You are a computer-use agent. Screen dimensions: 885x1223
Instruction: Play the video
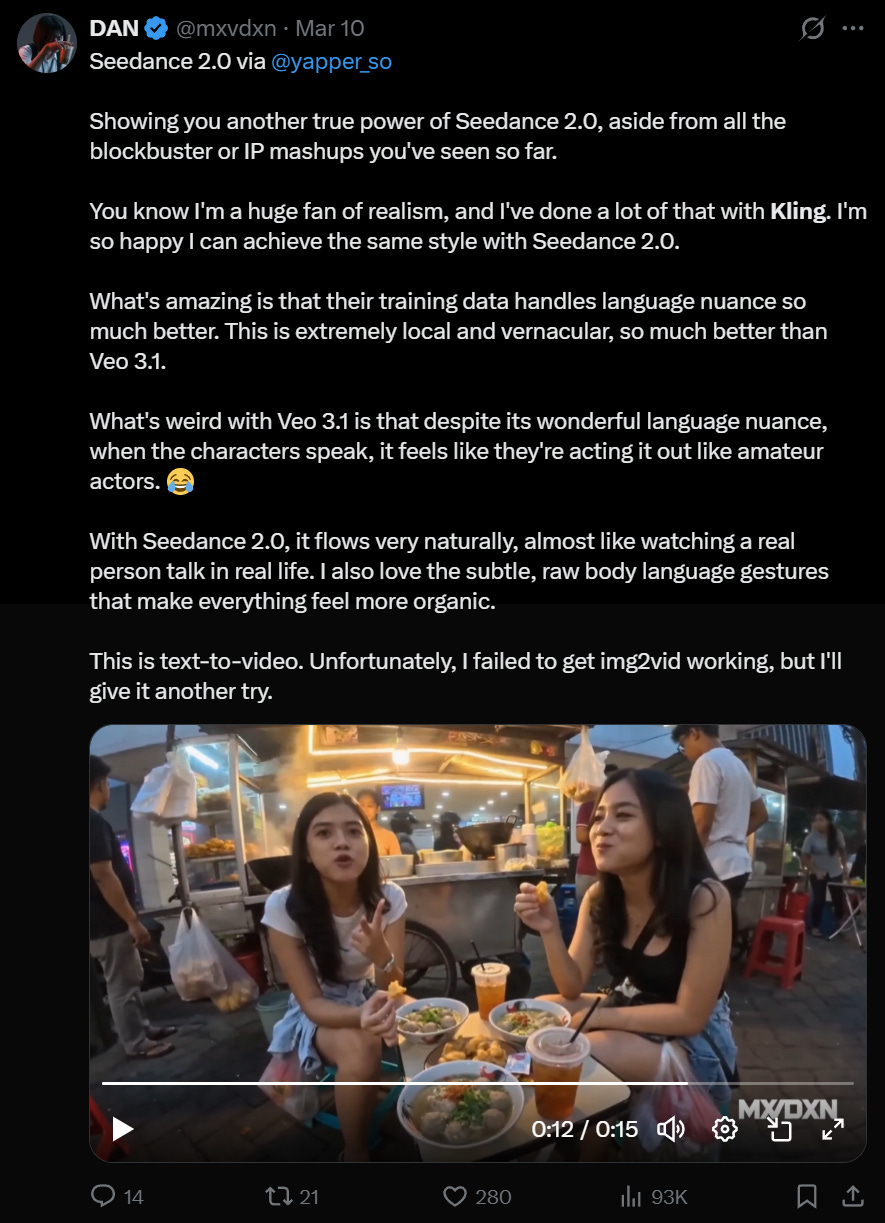122,1129
